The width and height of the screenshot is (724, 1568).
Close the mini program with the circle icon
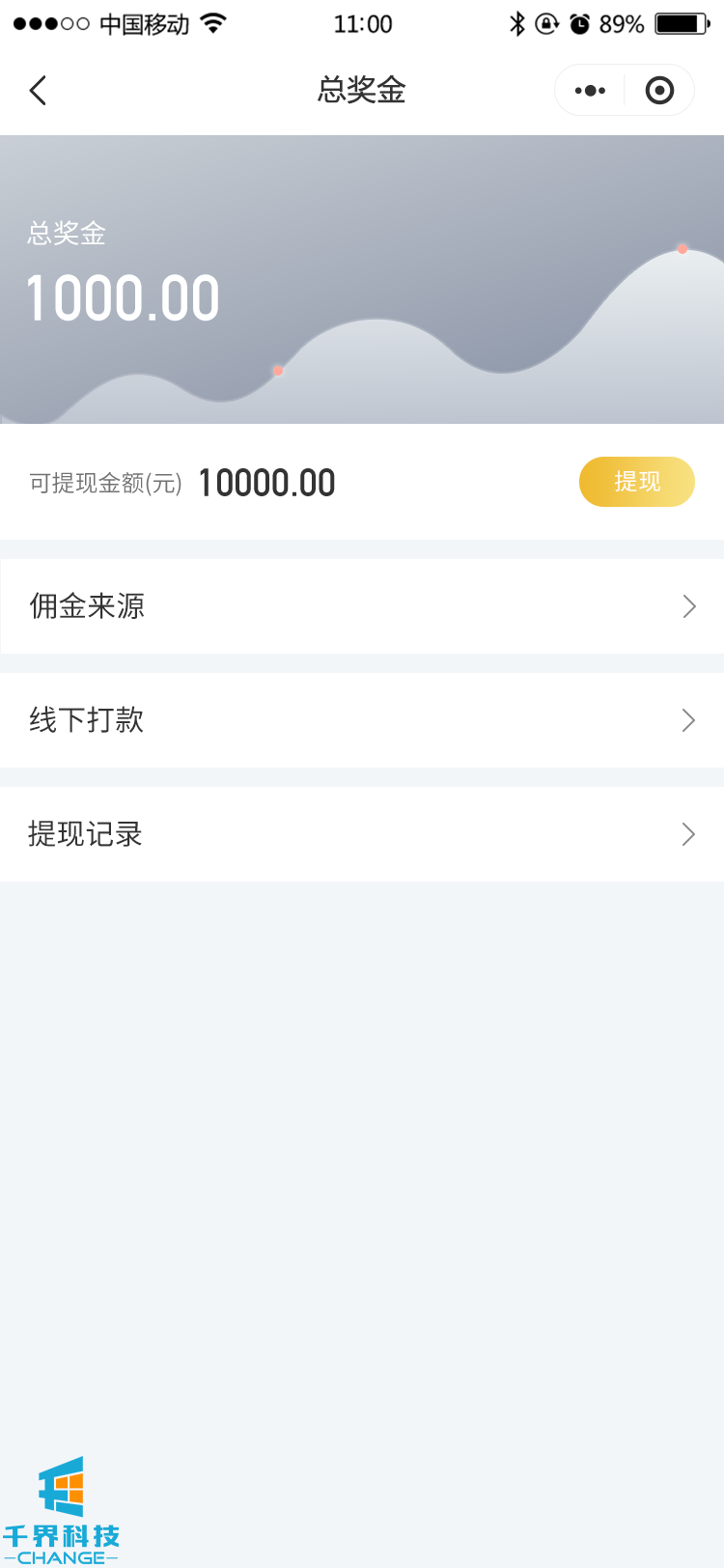659,91
